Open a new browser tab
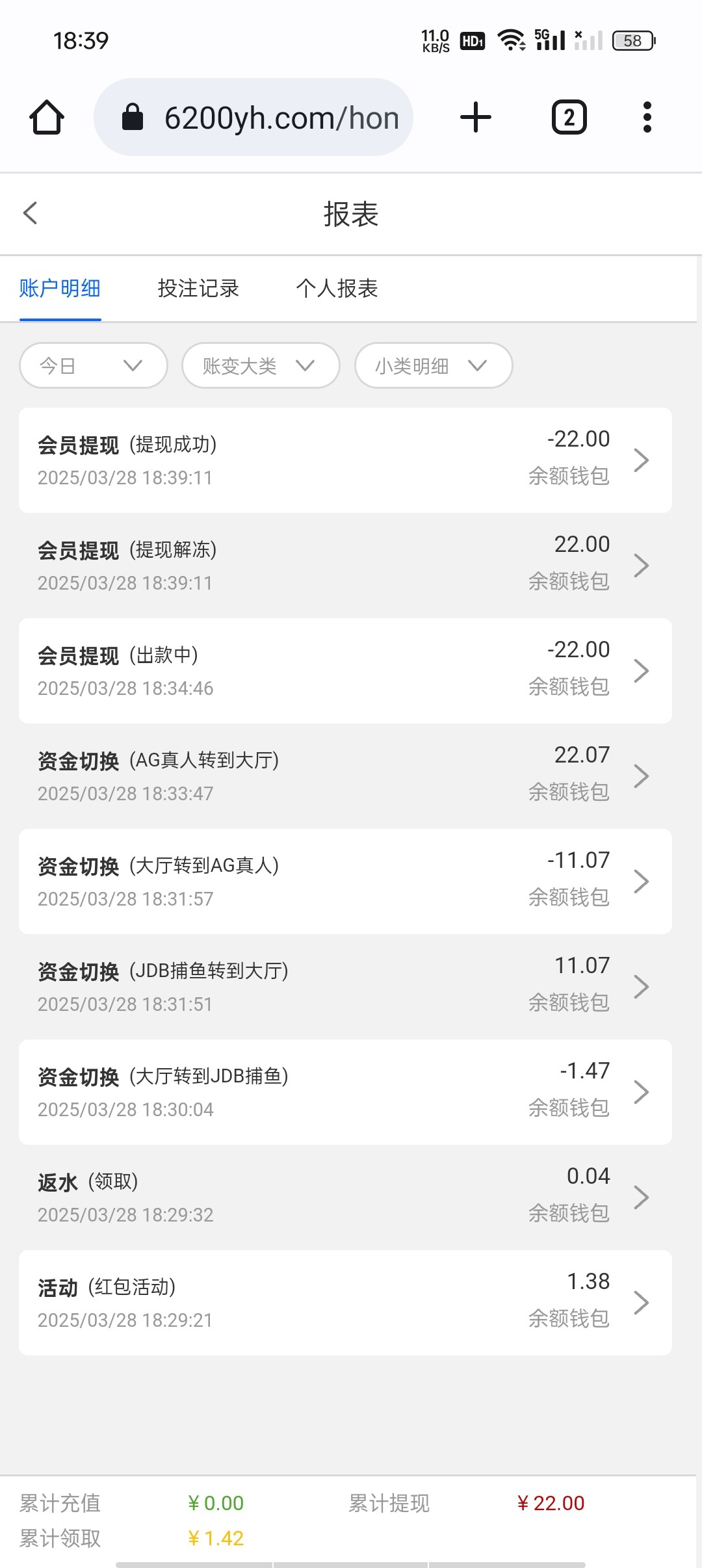This screenshot has height=1568, width=702. click(476, 117)
